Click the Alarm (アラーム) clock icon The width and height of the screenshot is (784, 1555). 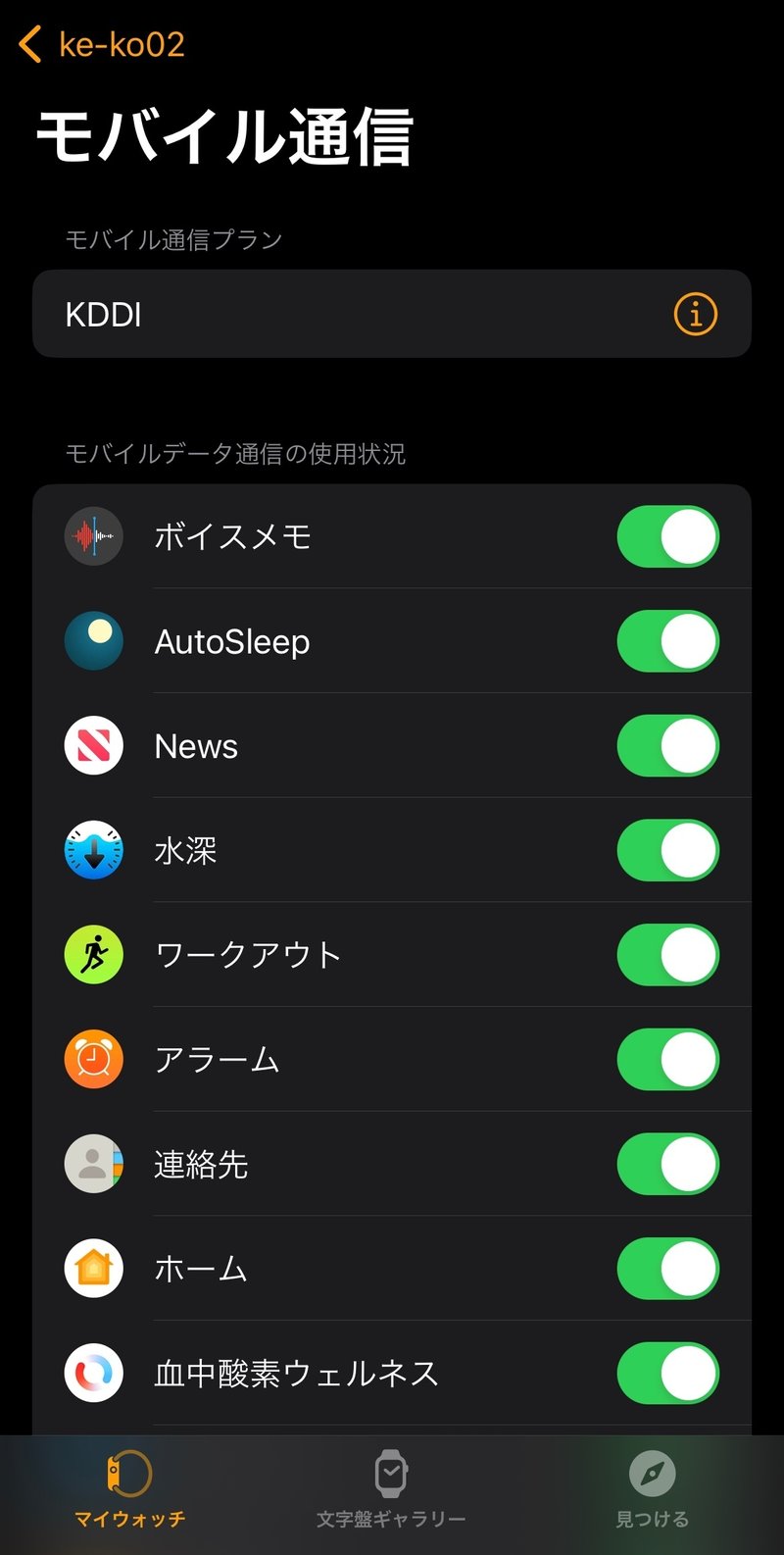coord(93,1059)
